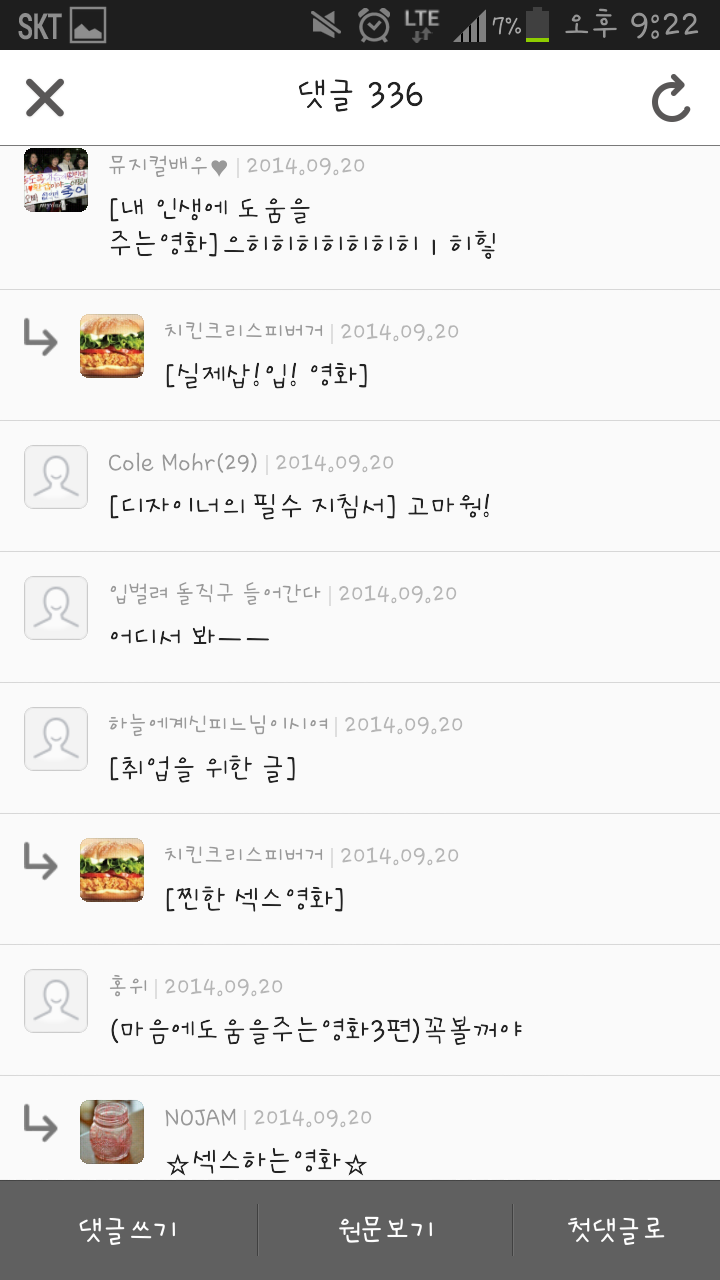This screenshot has width=720, height=1280.
Task: Open the original post via 원문보기
Action: tap(386, 1230)
